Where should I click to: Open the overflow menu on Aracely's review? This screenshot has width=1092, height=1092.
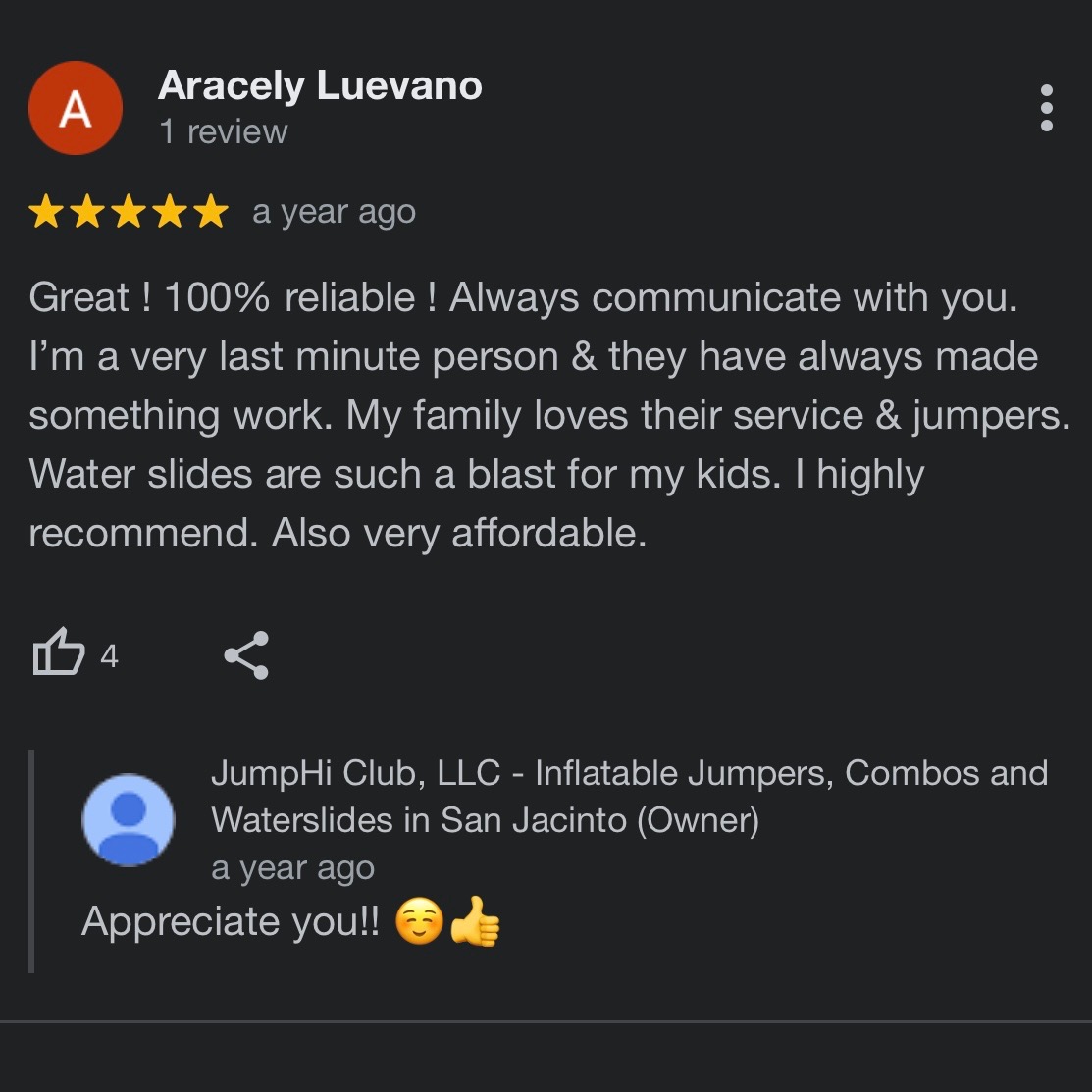click(1046, 108)
